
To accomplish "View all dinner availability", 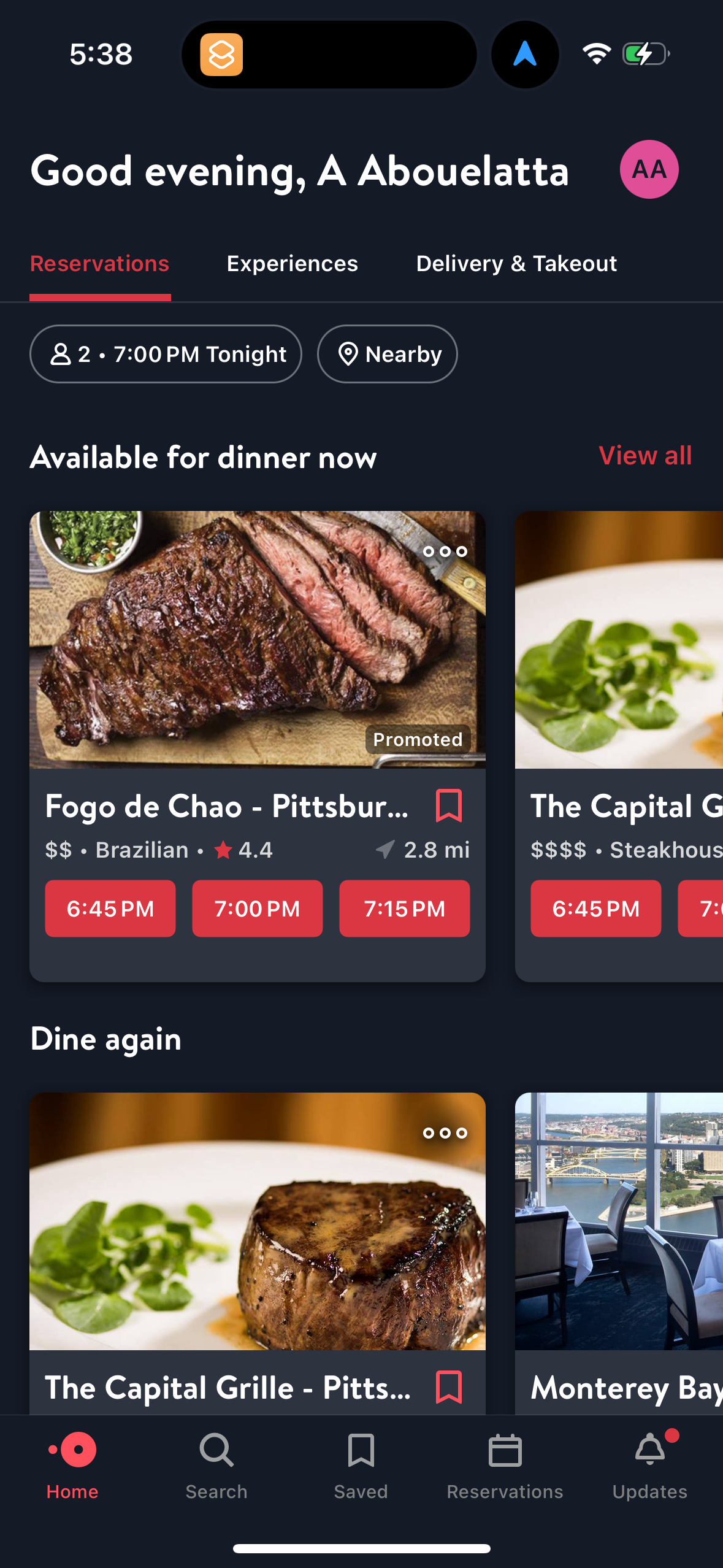I will click(x=645, y=456).
